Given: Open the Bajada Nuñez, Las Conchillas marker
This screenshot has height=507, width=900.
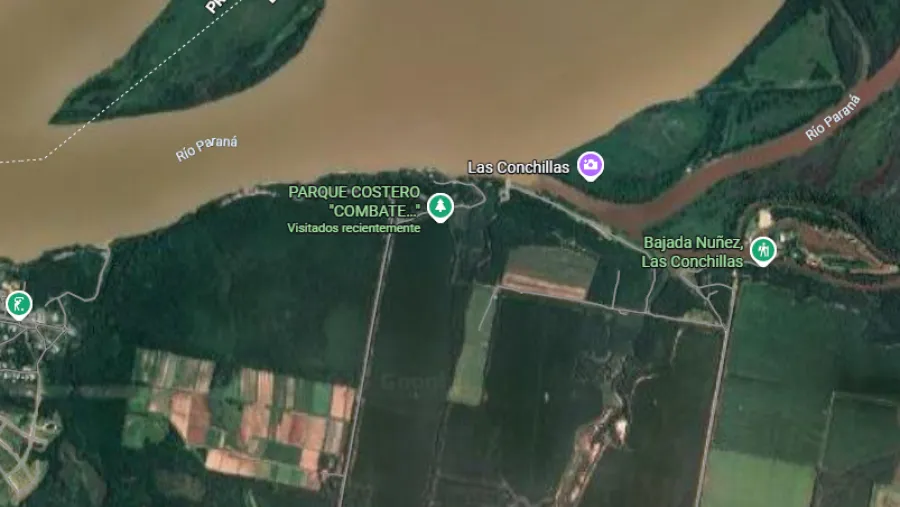Looking at the screenshot, I should pyautogui.click(x=763, y=251).
